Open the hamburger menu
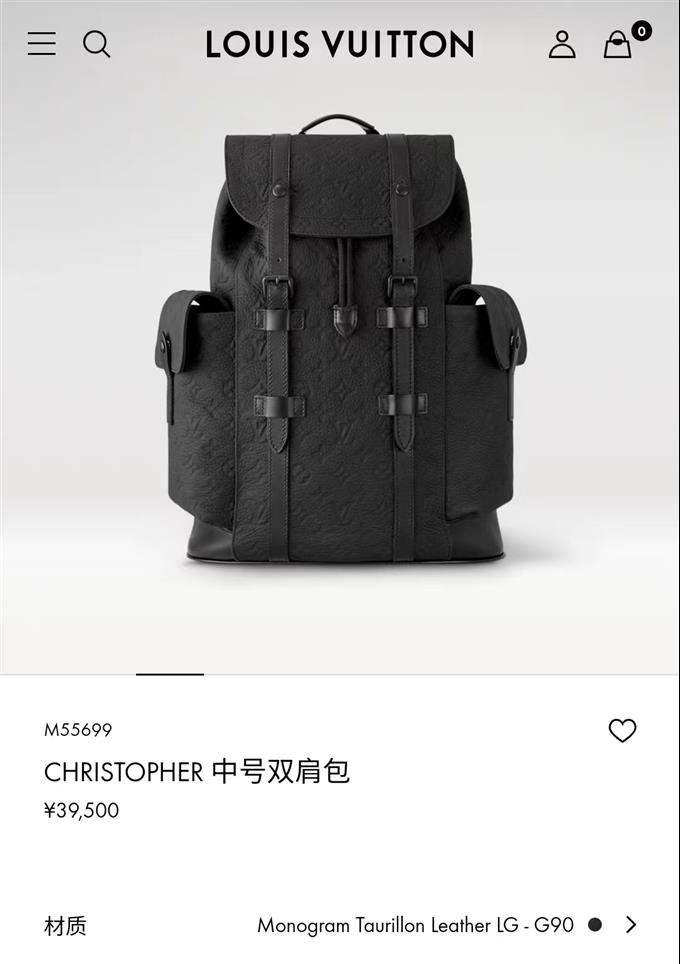Screen dimensions: 680x964 click(42, 44)
